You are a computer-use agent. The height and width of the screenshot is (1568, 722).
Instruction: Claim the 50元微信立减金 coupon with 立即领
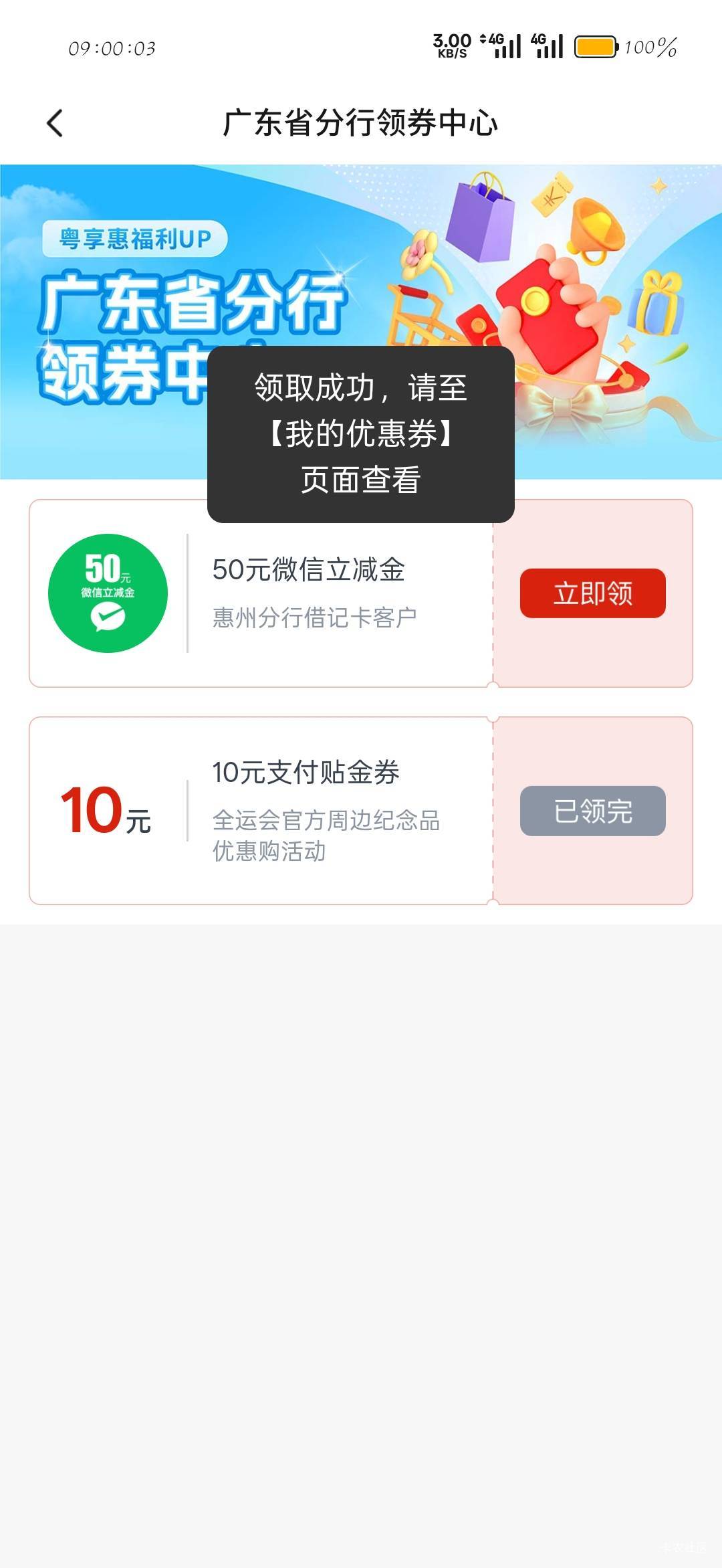tap(592, 593)
